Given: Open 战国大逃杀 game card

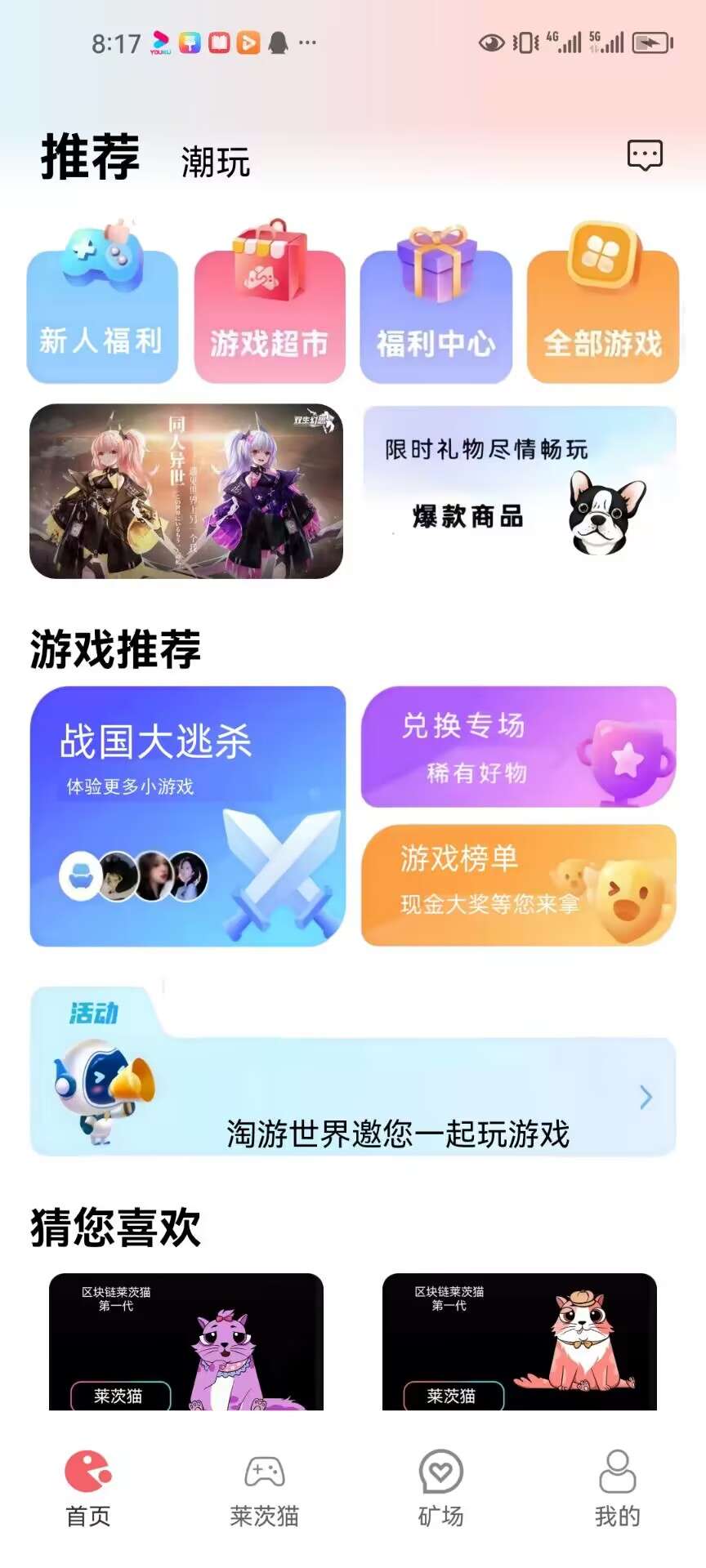Looking at the screenshot, I should click(188, 817).
